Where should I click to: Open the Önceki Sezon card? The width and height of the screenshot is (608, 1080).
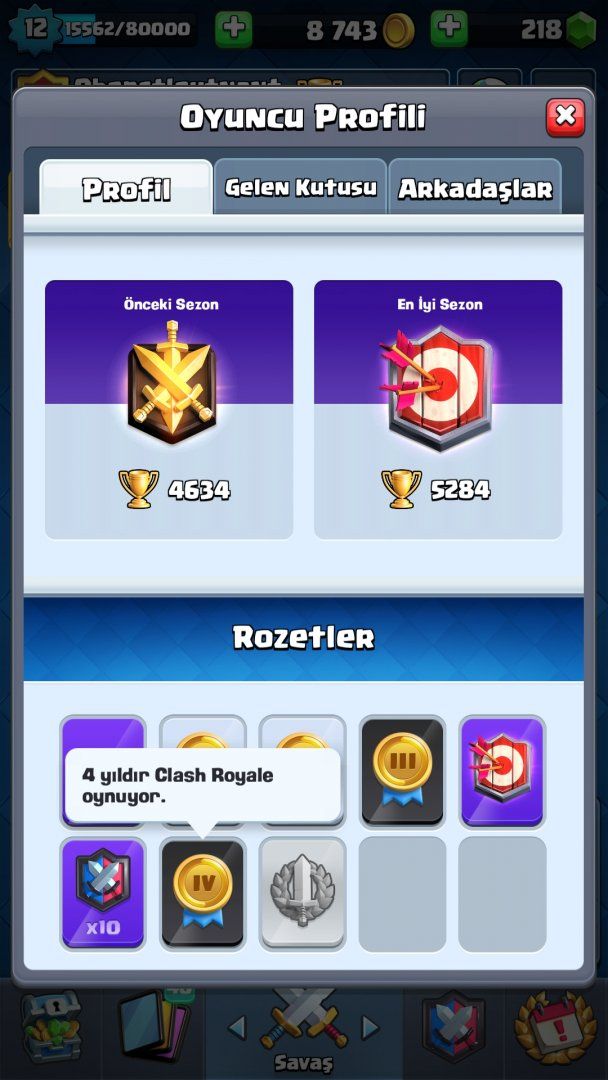(169, 410)
